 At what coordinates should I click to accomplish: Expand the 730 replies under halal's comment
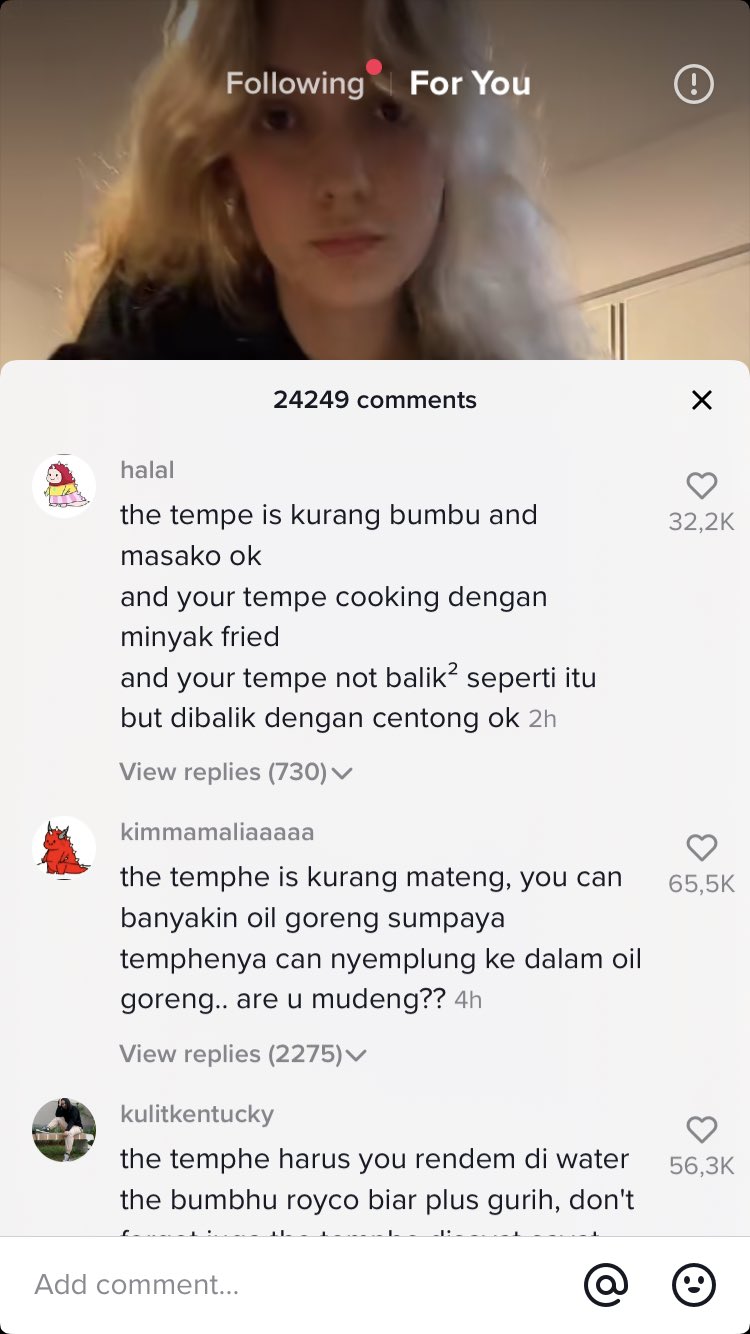pyautogui.click(x=236, y=772)
